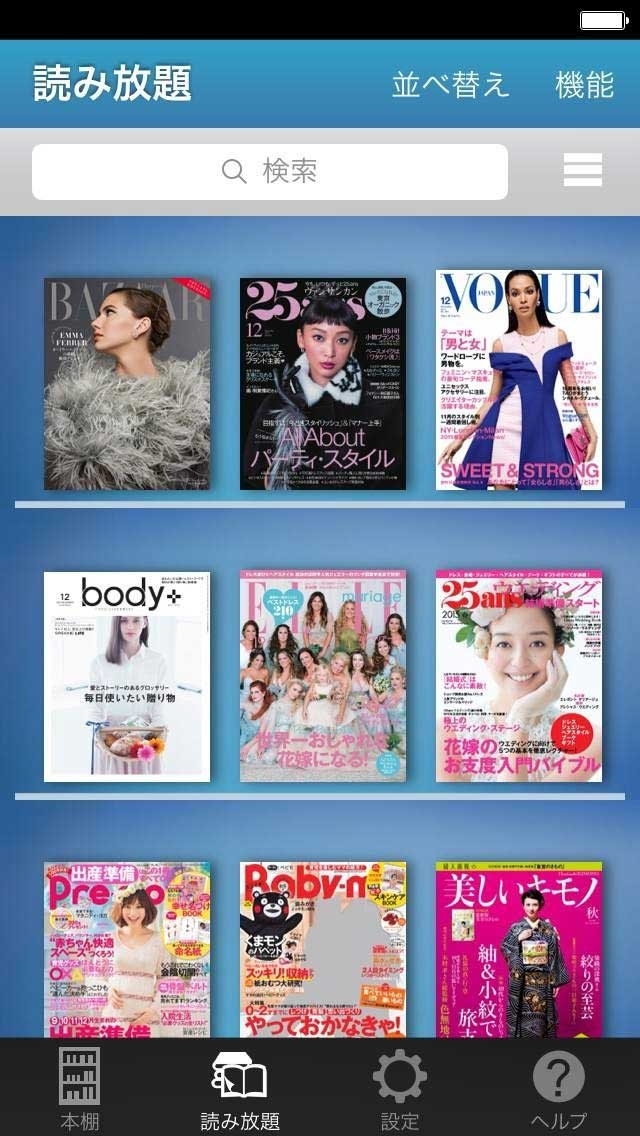
Task: Open the 機能 functions menu
Action: 584,85
